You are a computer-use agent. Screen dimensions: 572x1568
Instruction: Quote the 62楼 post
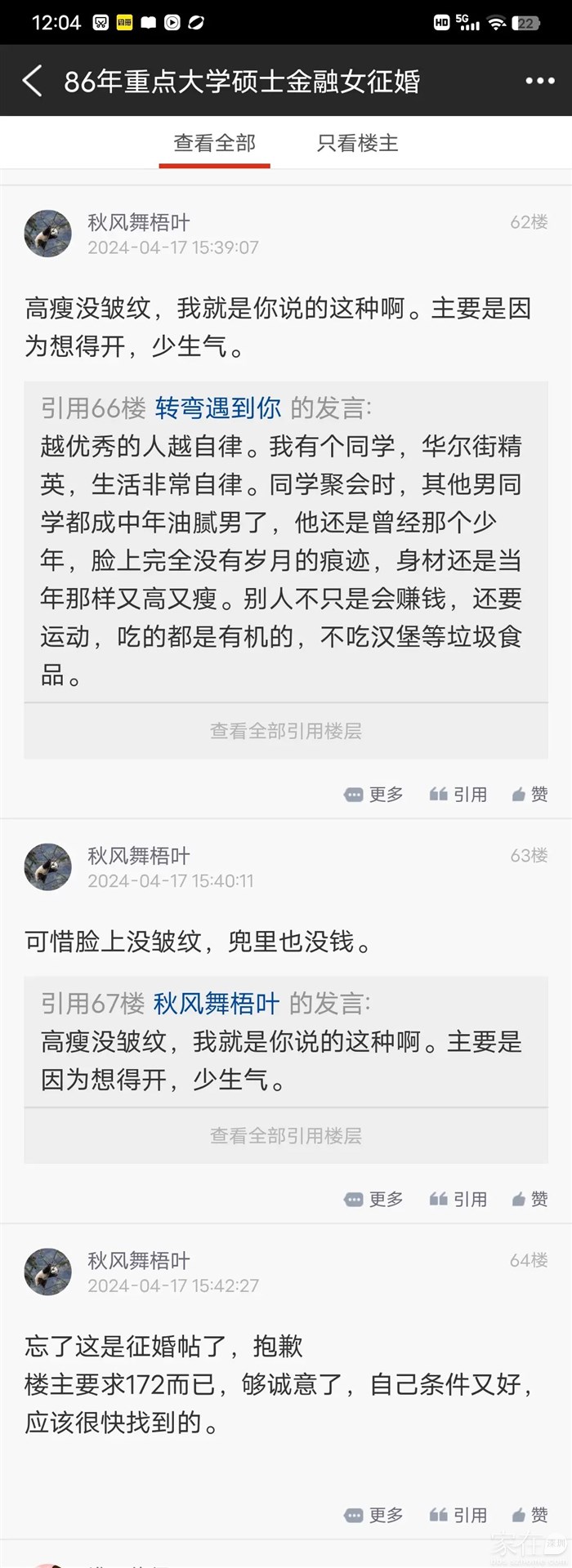click(x=458, y=795)
